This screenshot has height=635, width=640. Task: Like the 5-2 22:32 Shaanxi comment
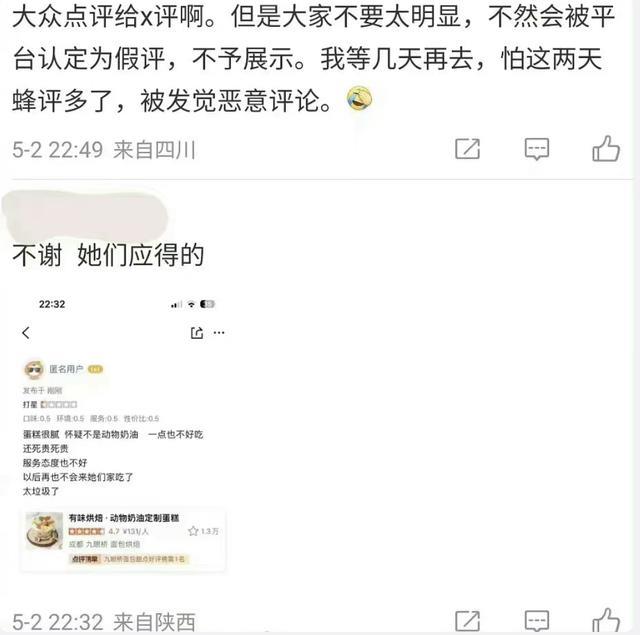pos(606,620)
